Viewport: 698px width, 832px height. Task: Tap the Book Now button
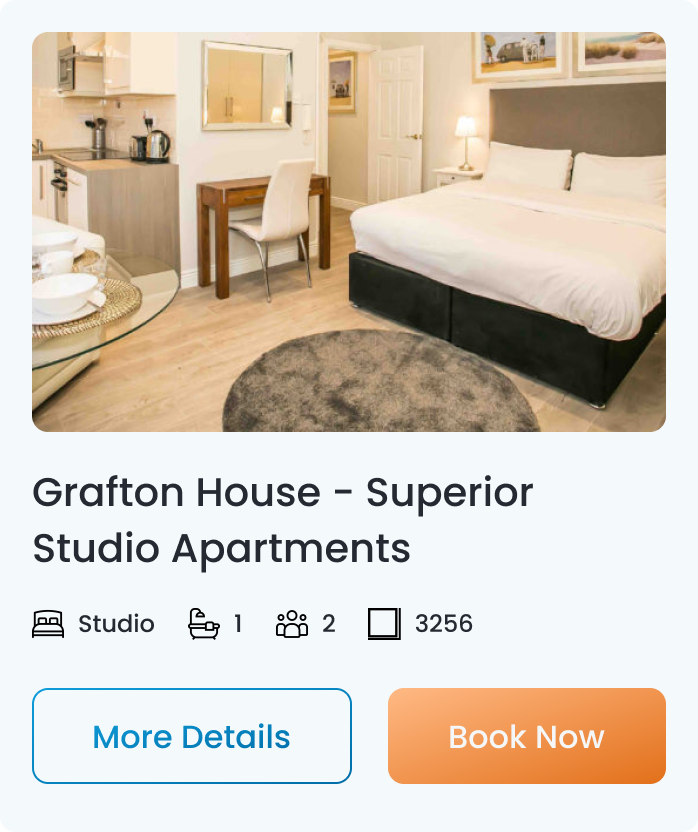coord(526,736)
